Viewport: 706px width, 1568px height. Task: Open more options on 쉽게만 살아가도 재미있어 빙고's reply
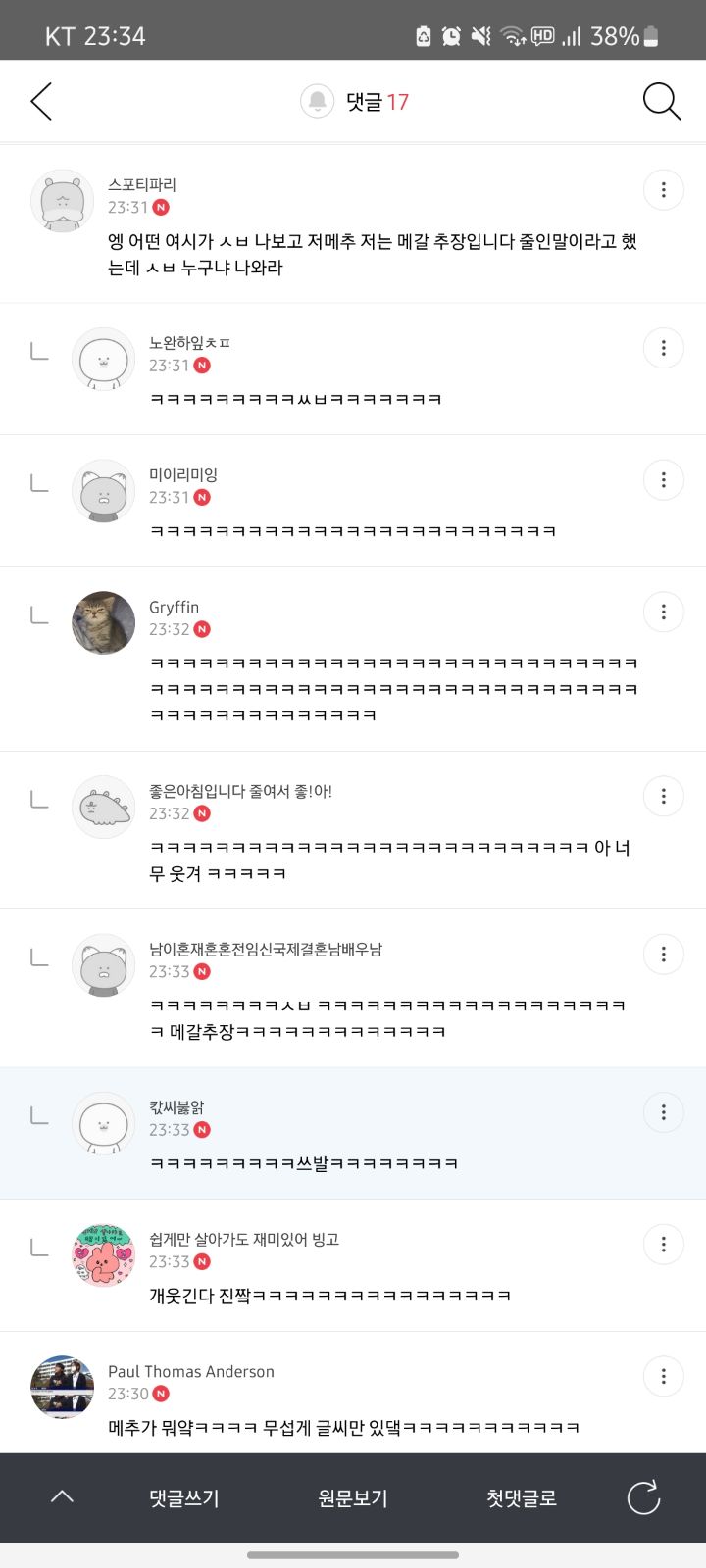tap(664, 1245)
